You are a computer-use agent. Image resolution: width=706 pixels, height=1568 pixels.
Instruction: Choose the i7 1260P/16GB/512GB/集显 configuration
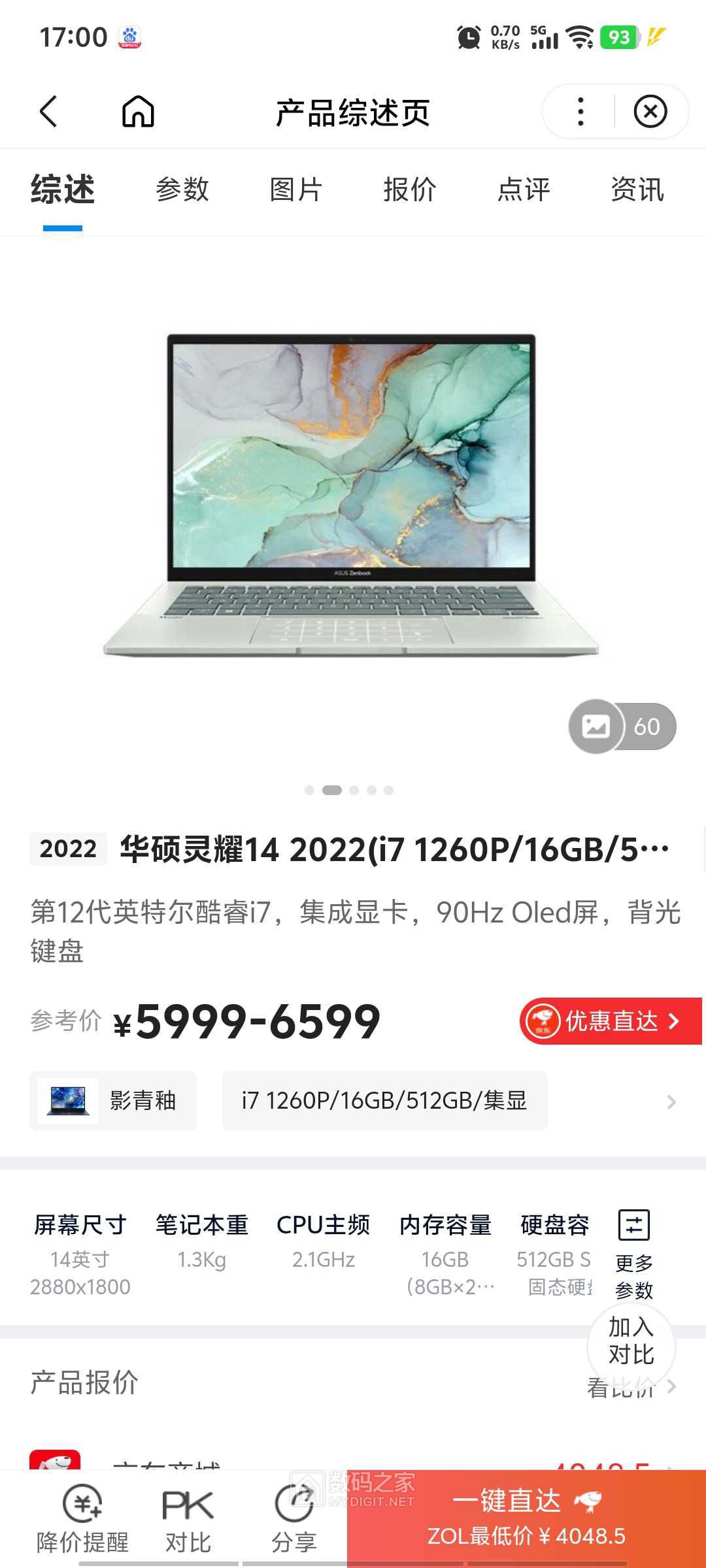[x=384, y=1101]
